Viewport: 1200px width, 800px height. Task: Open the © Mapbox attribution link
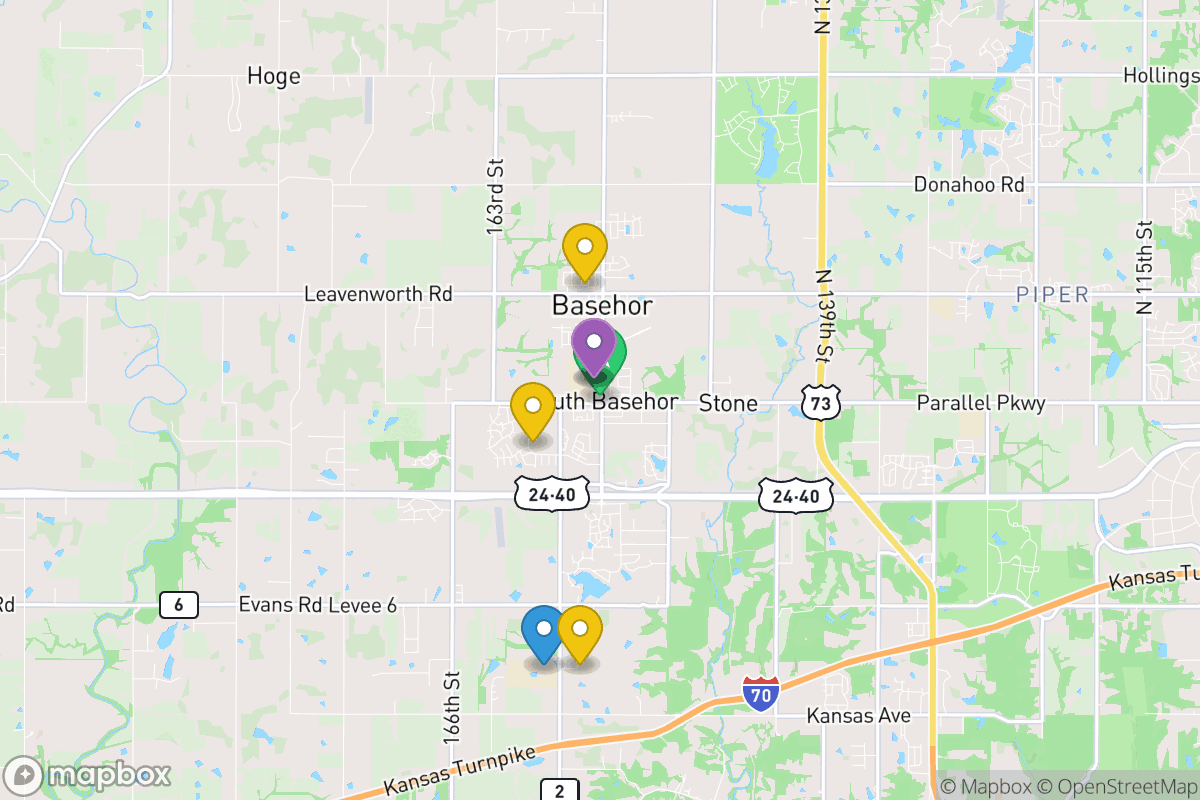[984, 787]
